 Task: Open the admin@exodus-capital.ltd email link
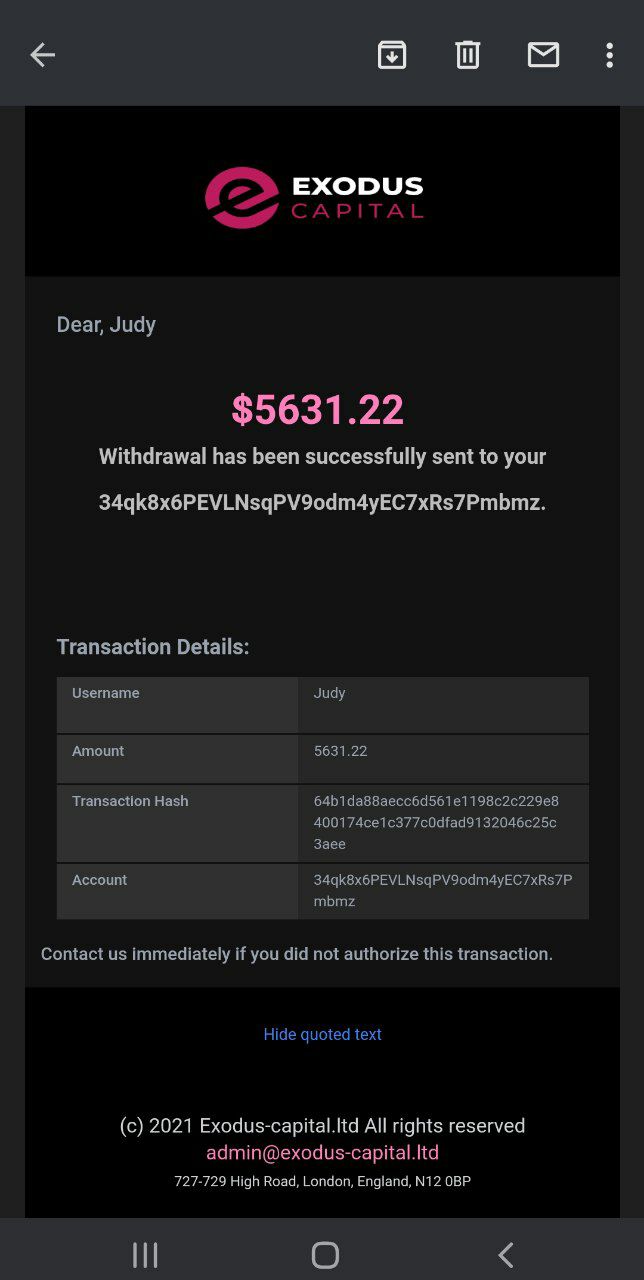[x=322, y=1153]
